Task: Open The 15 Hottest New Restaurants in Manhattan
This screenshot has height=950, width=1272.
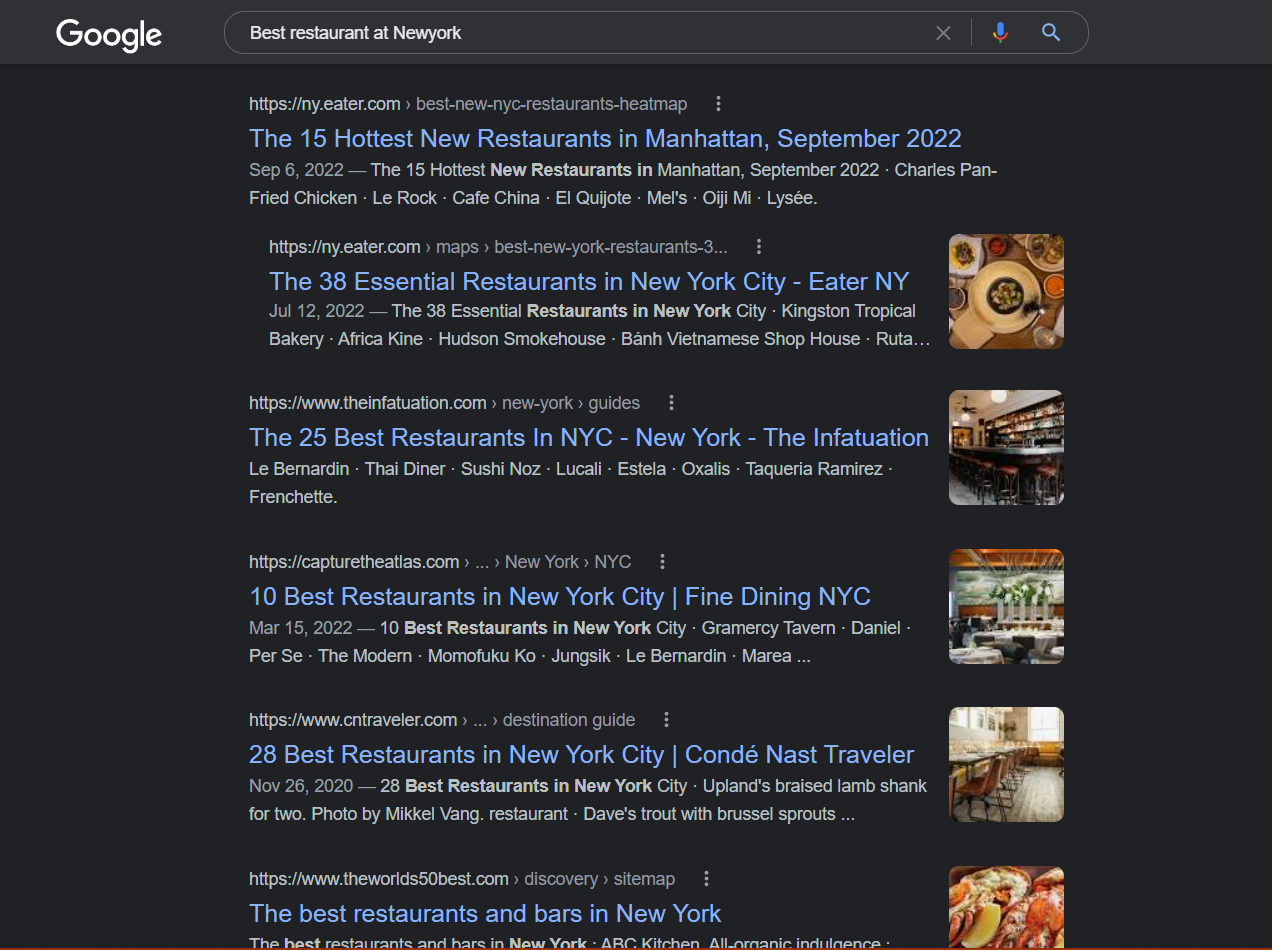Action: 605,138
